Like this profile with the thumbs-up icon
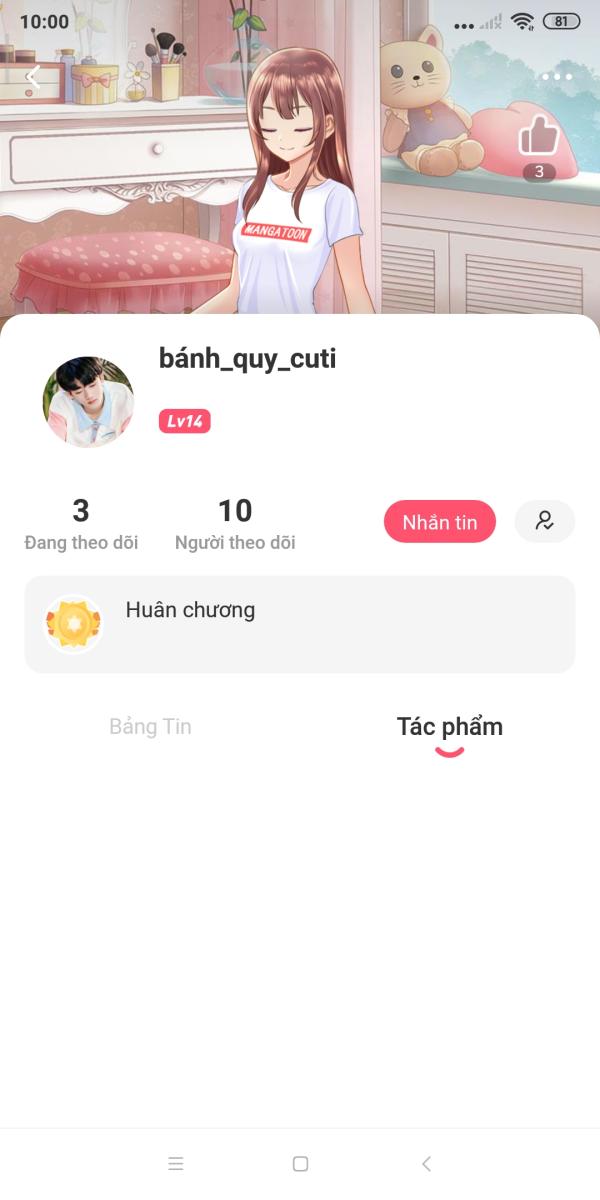Viewport: 600px width, 1200px height. tap(539, 136)
